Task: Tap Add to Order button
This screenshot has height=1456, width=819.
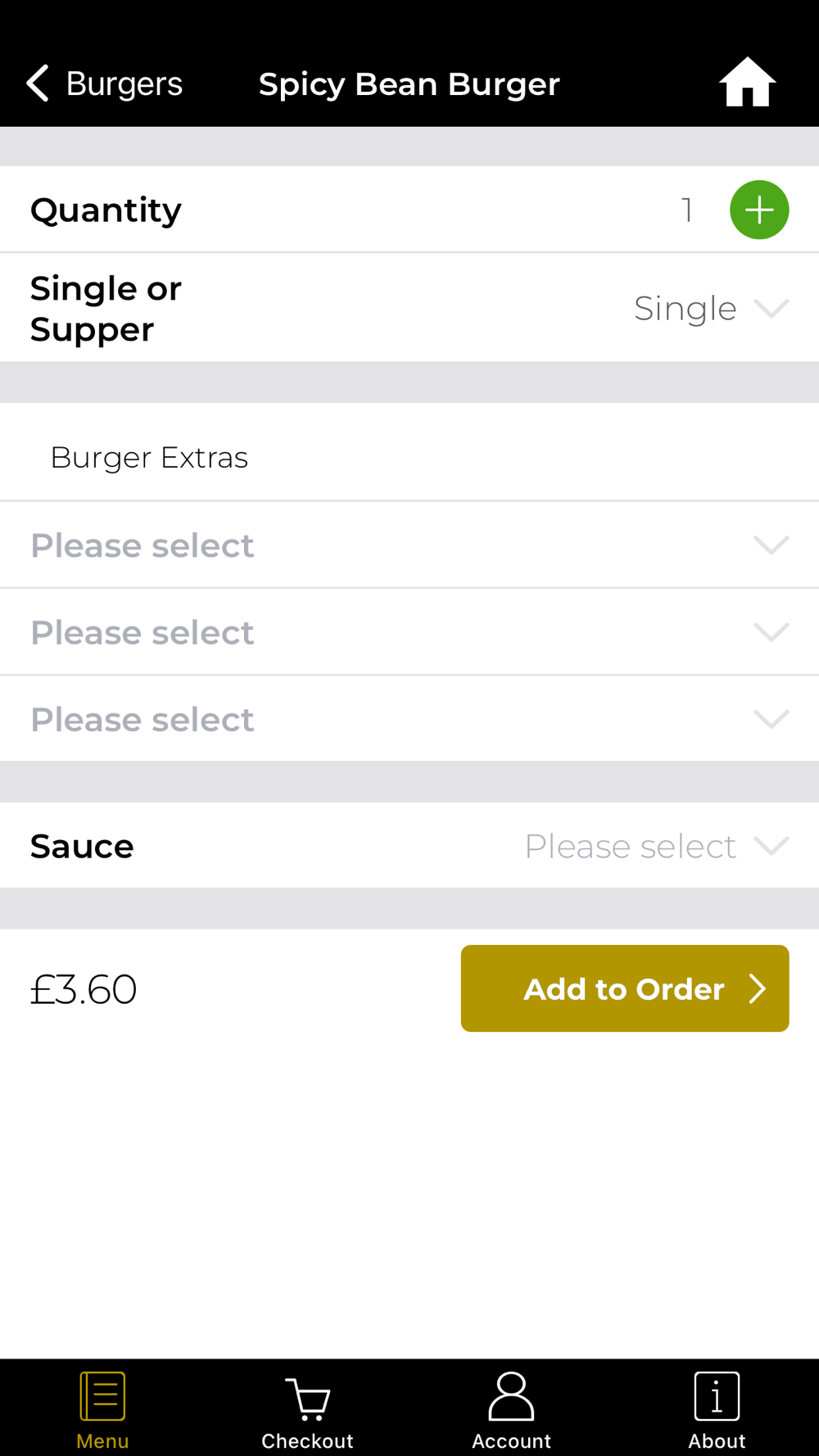Action: click(625, 988)
